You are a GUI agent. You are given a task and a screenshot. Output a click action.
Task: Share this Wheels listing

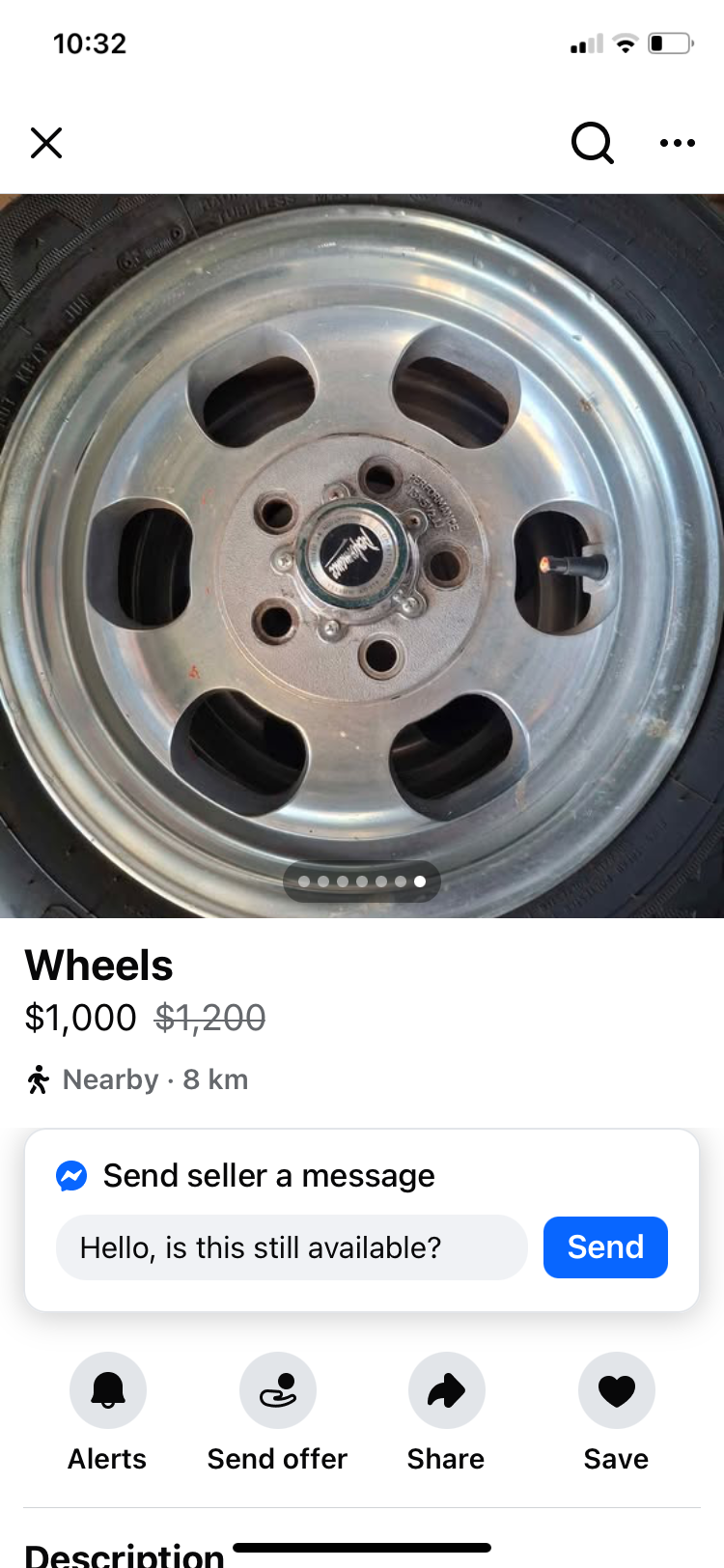[446, 1390]
